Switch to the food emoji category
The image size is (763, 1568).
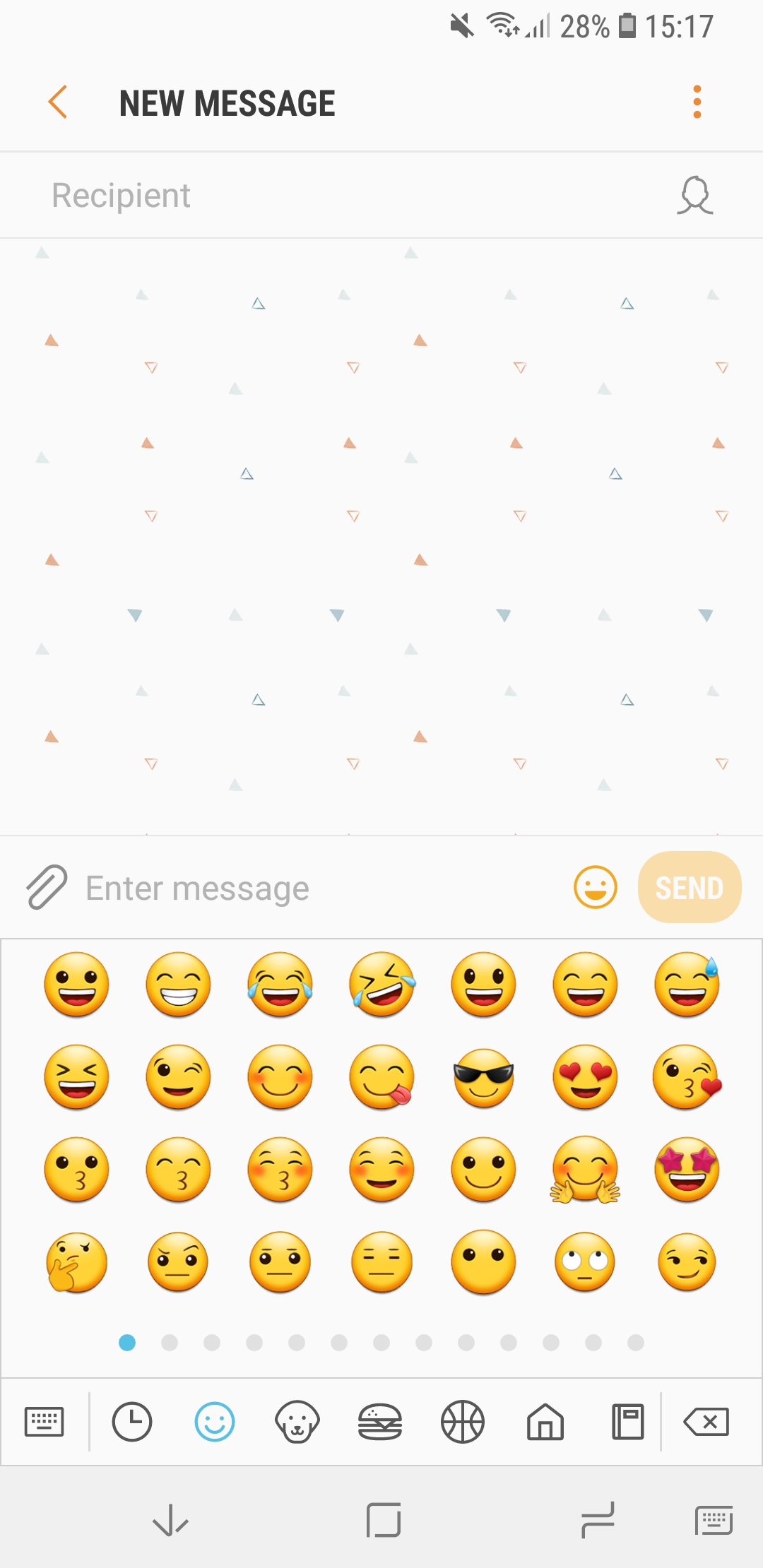380,1421
